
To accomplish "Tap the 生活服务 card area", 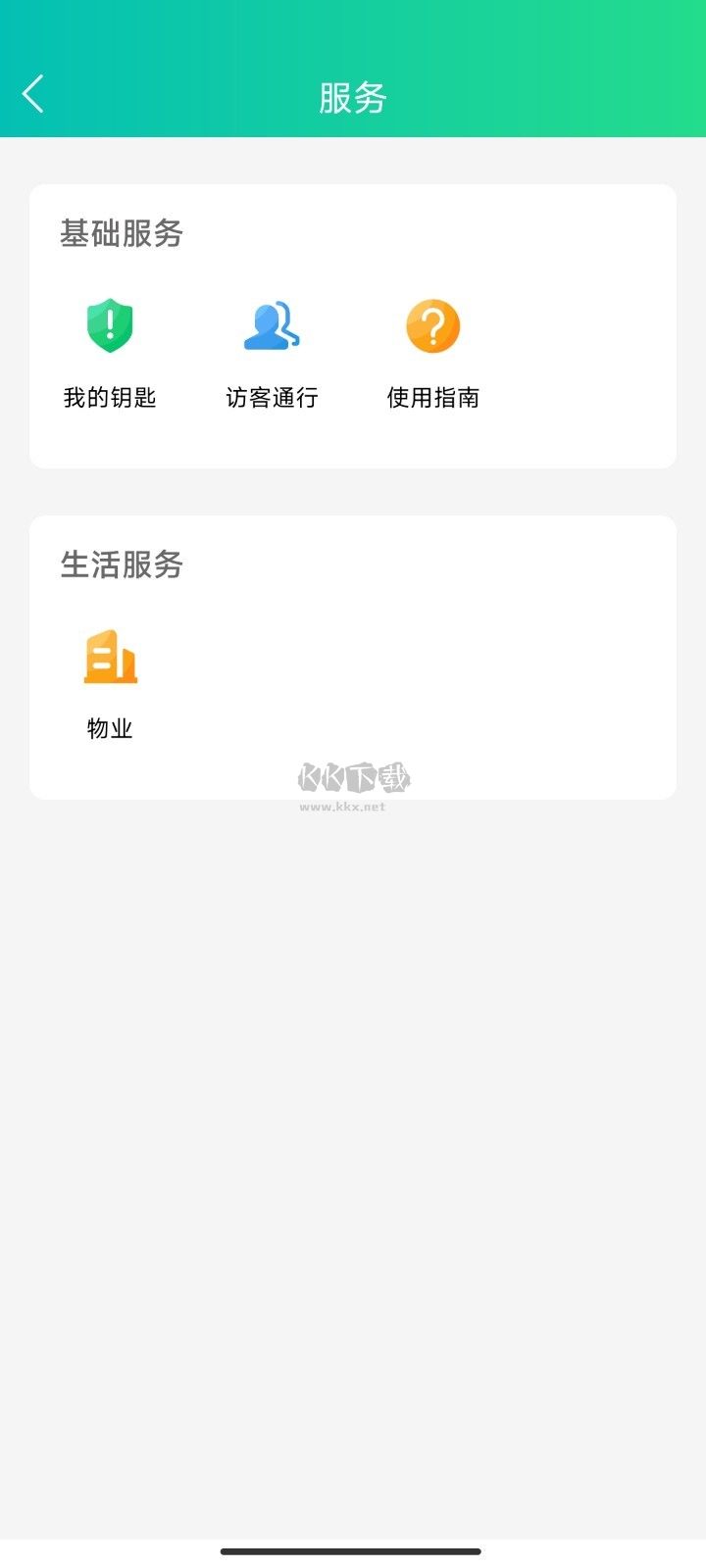I will coord(353,650).
